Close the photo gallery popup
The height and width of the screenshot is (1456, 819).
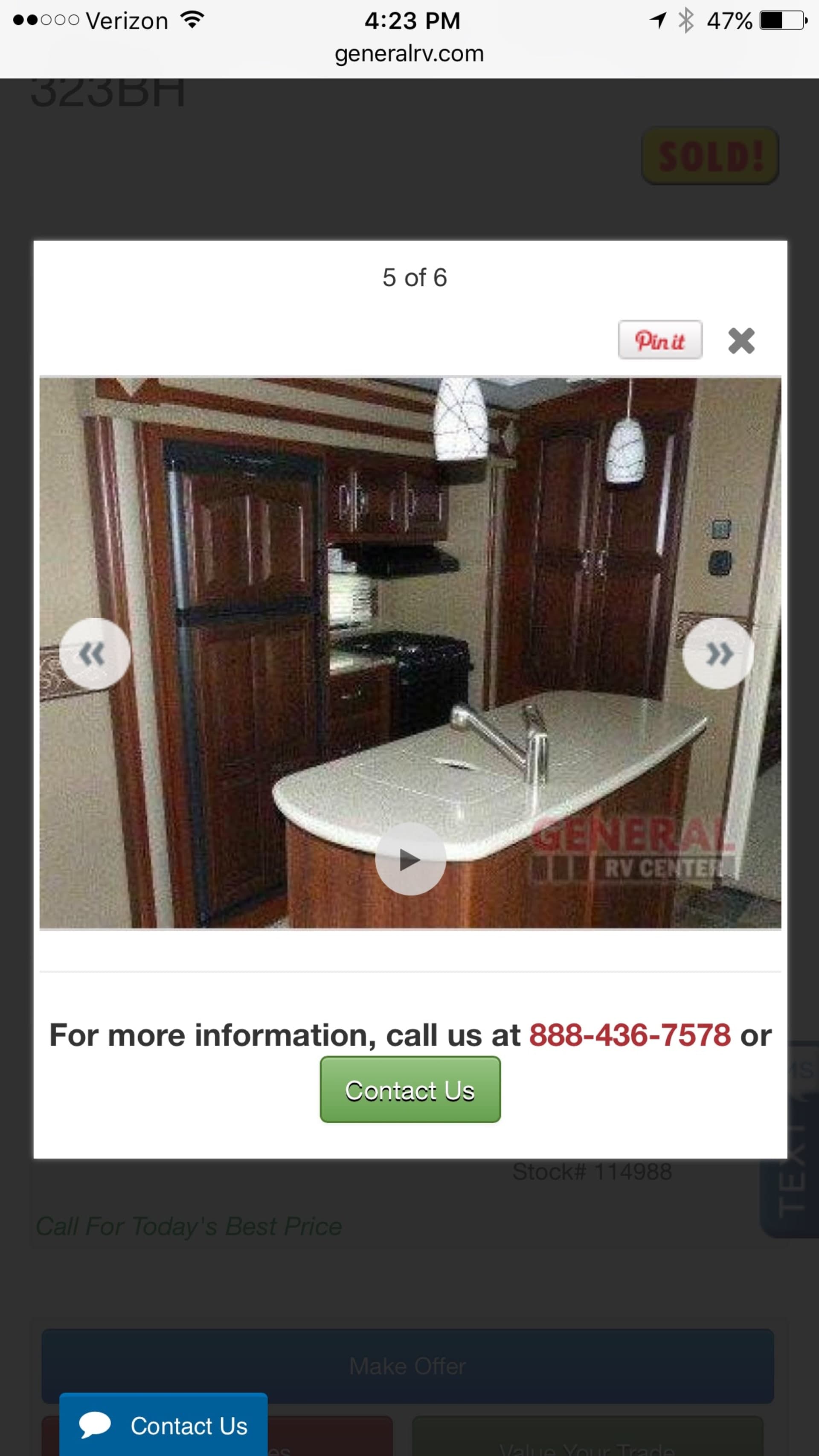pyautogui.click(x=741, y=341)
